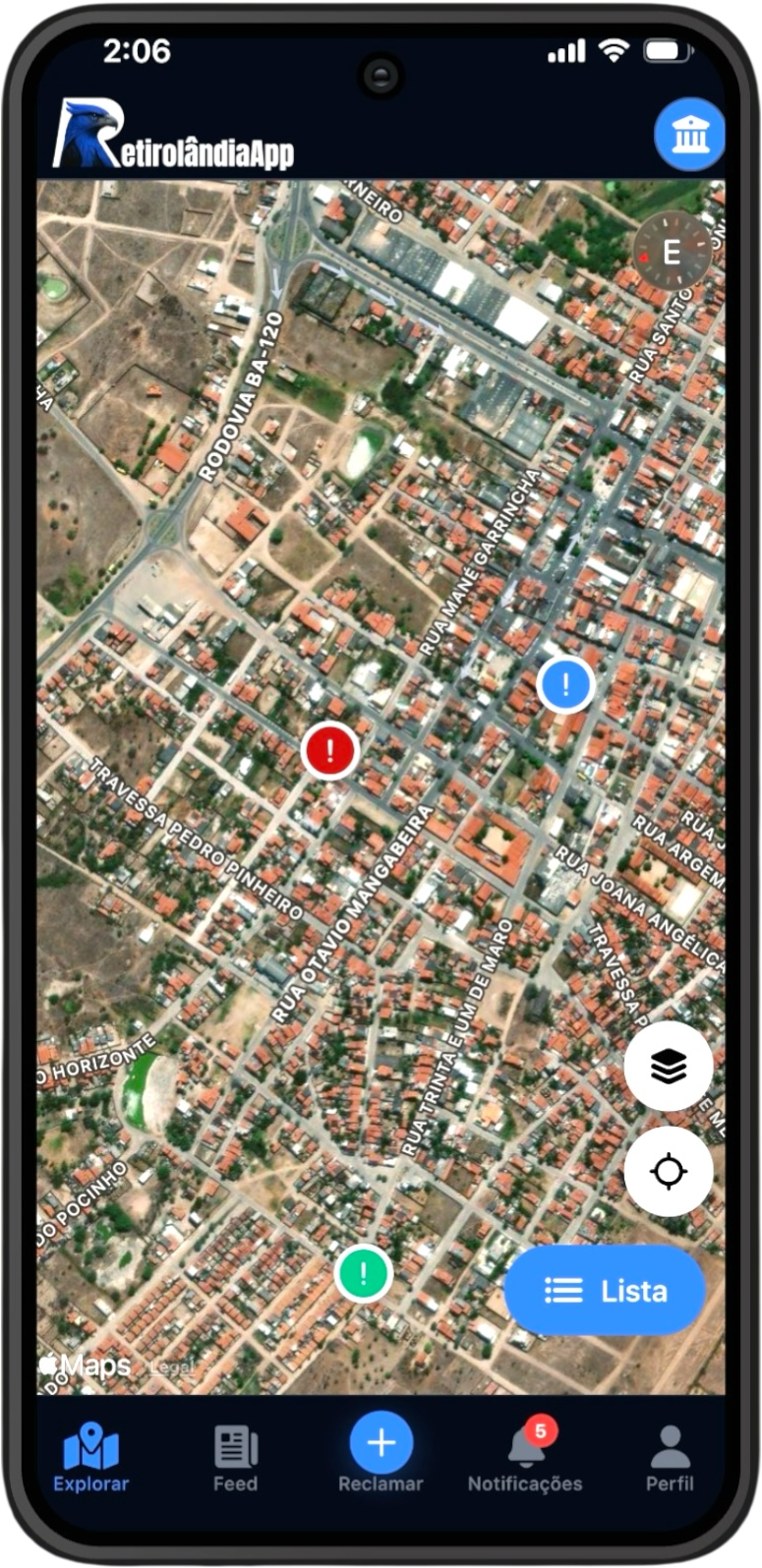Open the Feed newspaper icon

click(x=235, y=1442)
